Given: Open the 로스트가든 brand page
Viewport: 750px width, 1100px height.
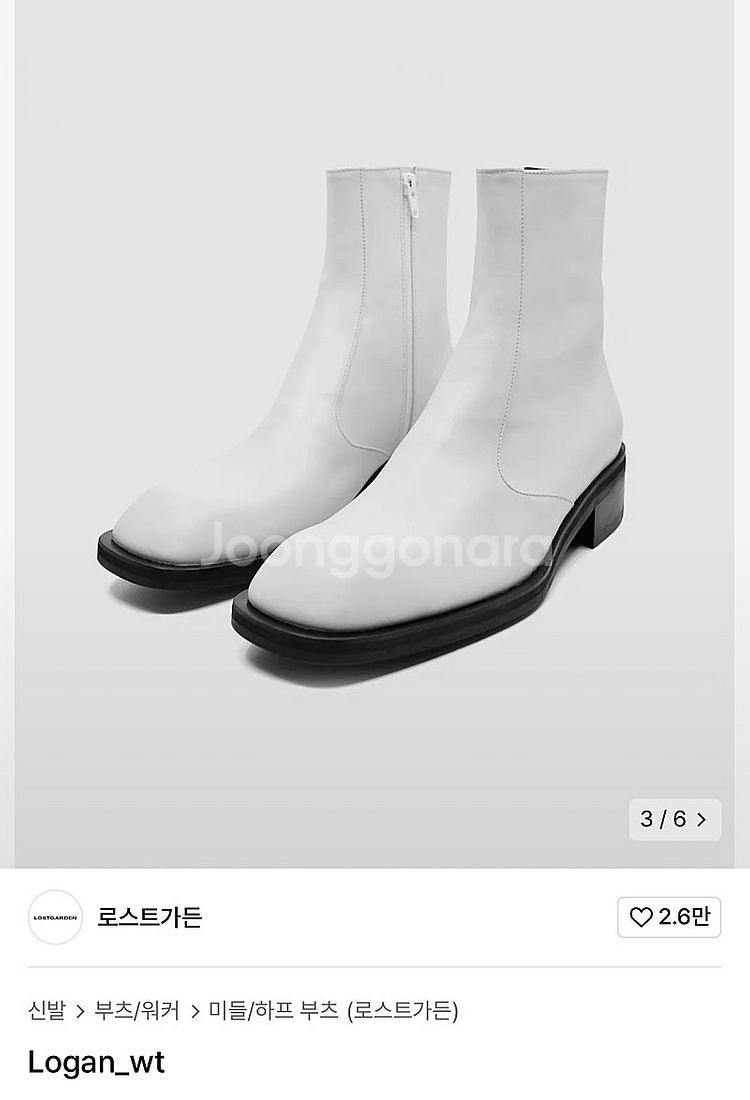Looking at the screenshot, I should (149, 917).
